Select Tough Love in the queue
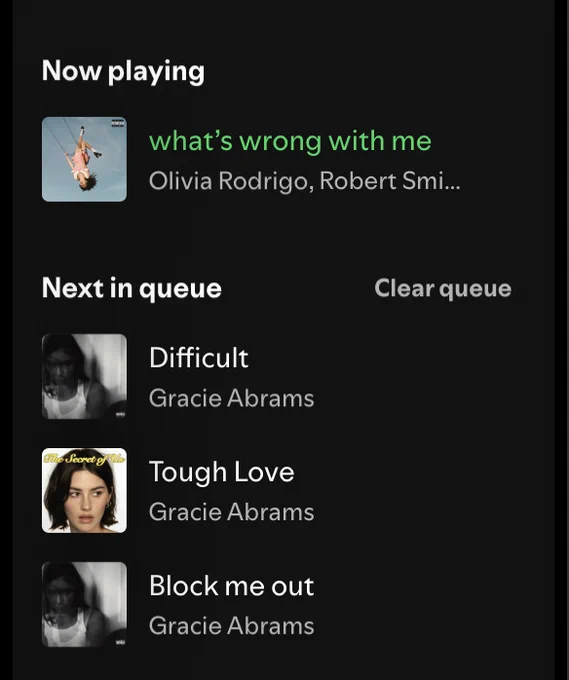 [x=278, y=490]
